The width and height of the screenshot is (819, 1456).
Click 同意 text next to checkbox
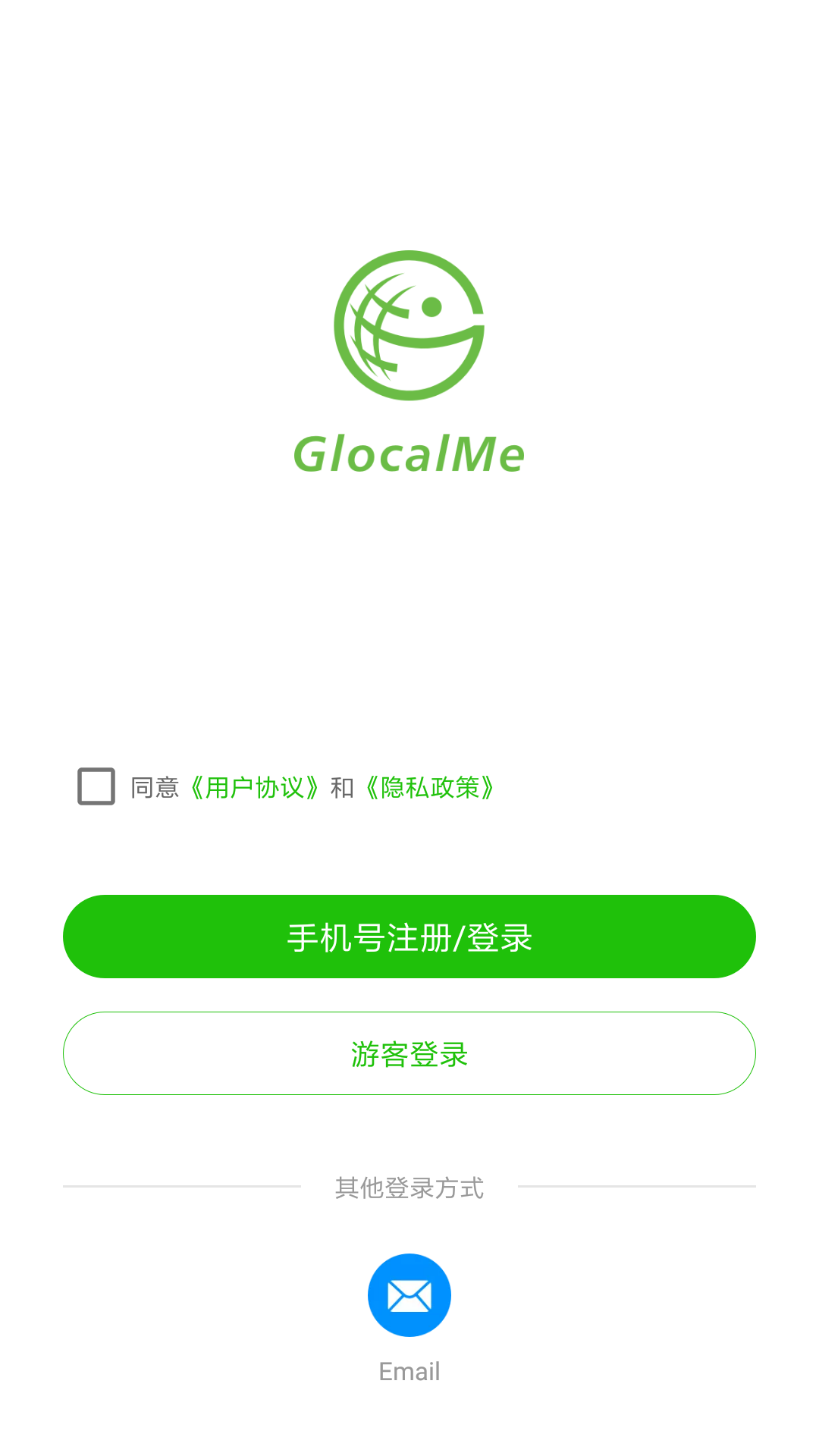(x=152, y=787)
